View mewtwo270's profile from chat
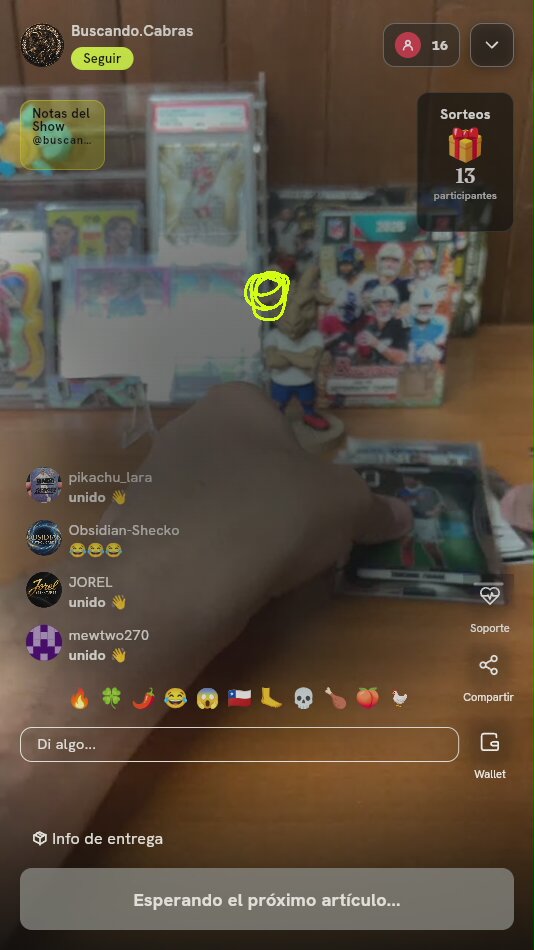Viewport: 534px width, 950px height. pyautogui.click(x=44, y=643)
